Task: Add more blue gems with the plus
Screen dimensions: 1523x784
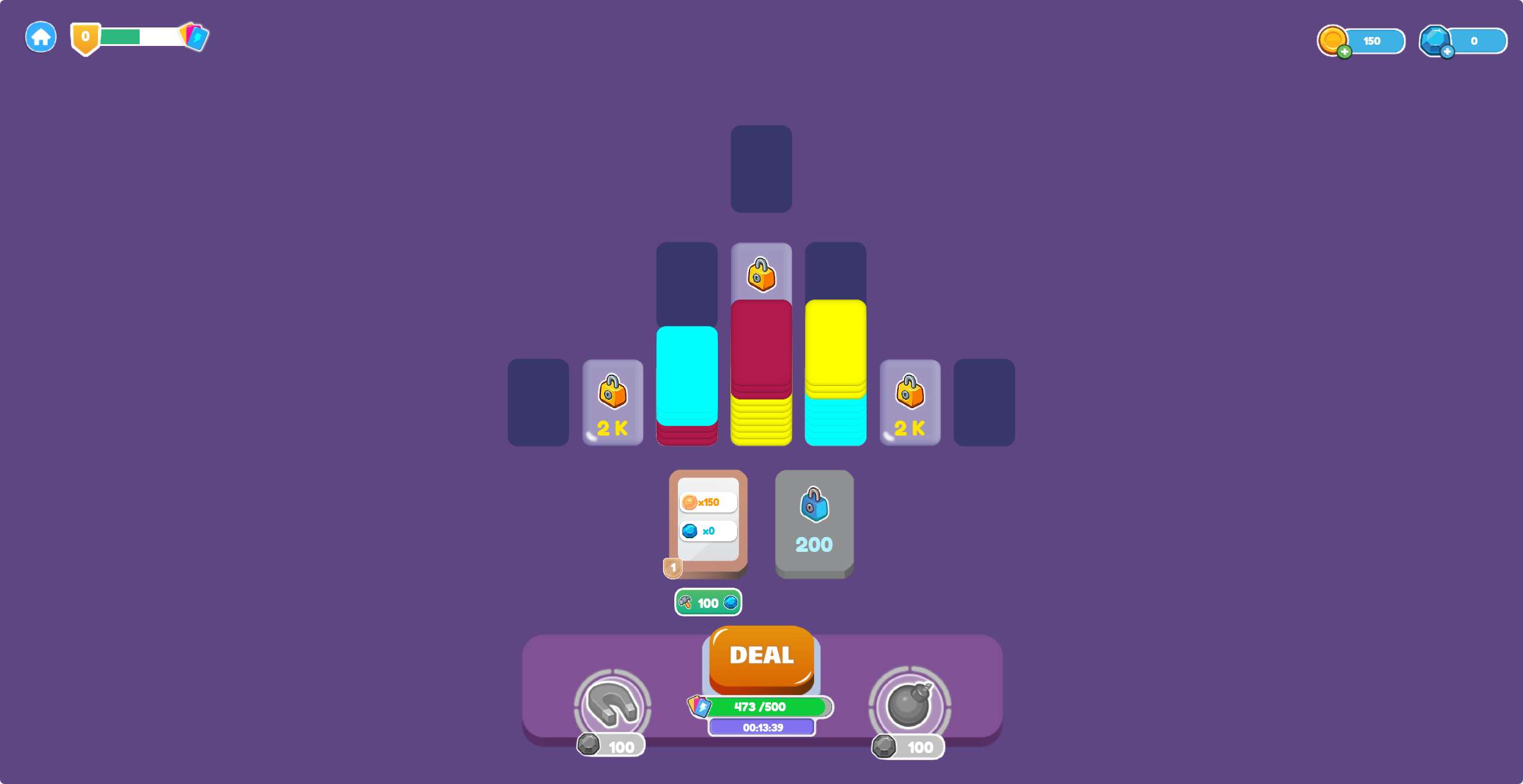Action: [1446, 52]
